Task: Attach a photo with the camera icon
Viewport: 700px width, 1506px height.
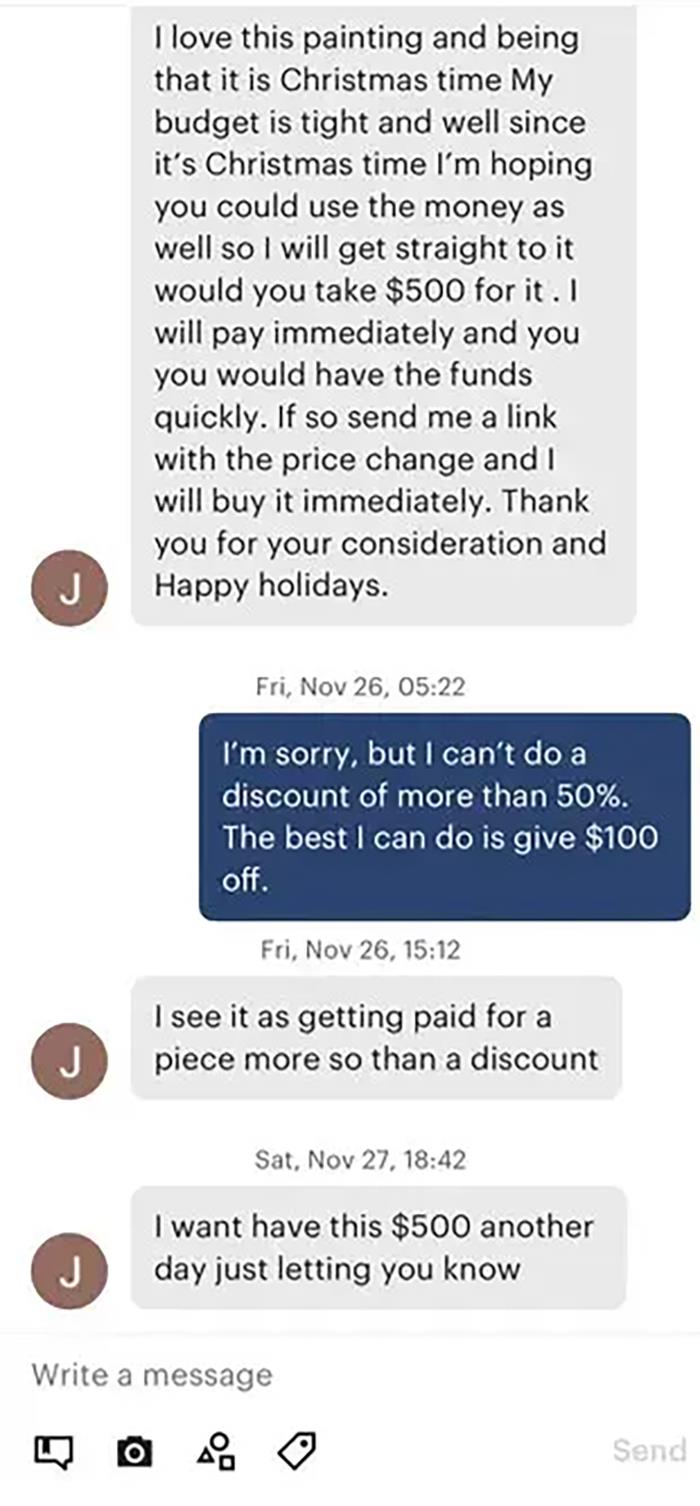Action: coord(134,1451)
